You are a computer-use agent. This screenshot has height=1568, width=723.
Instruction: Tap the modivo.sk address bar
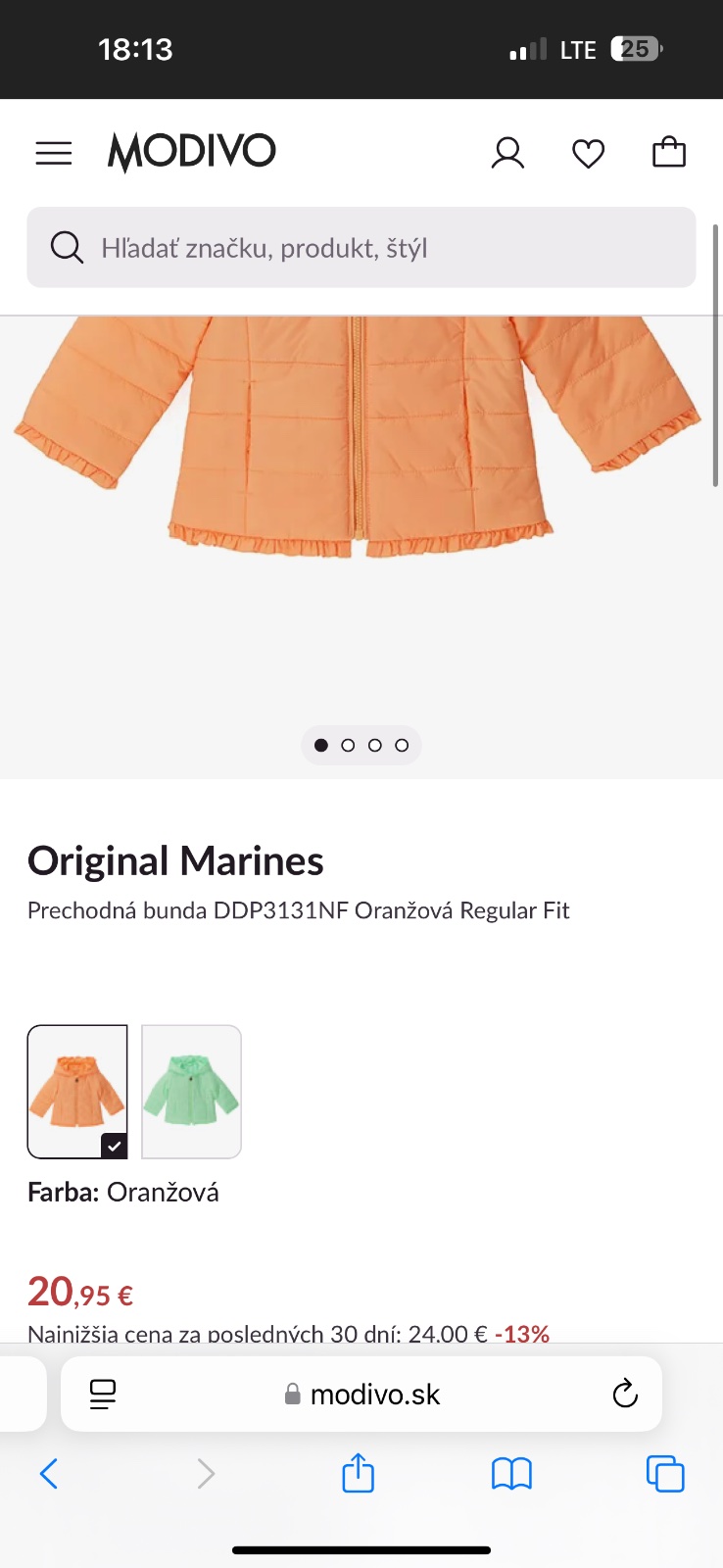click(362, 1395)
